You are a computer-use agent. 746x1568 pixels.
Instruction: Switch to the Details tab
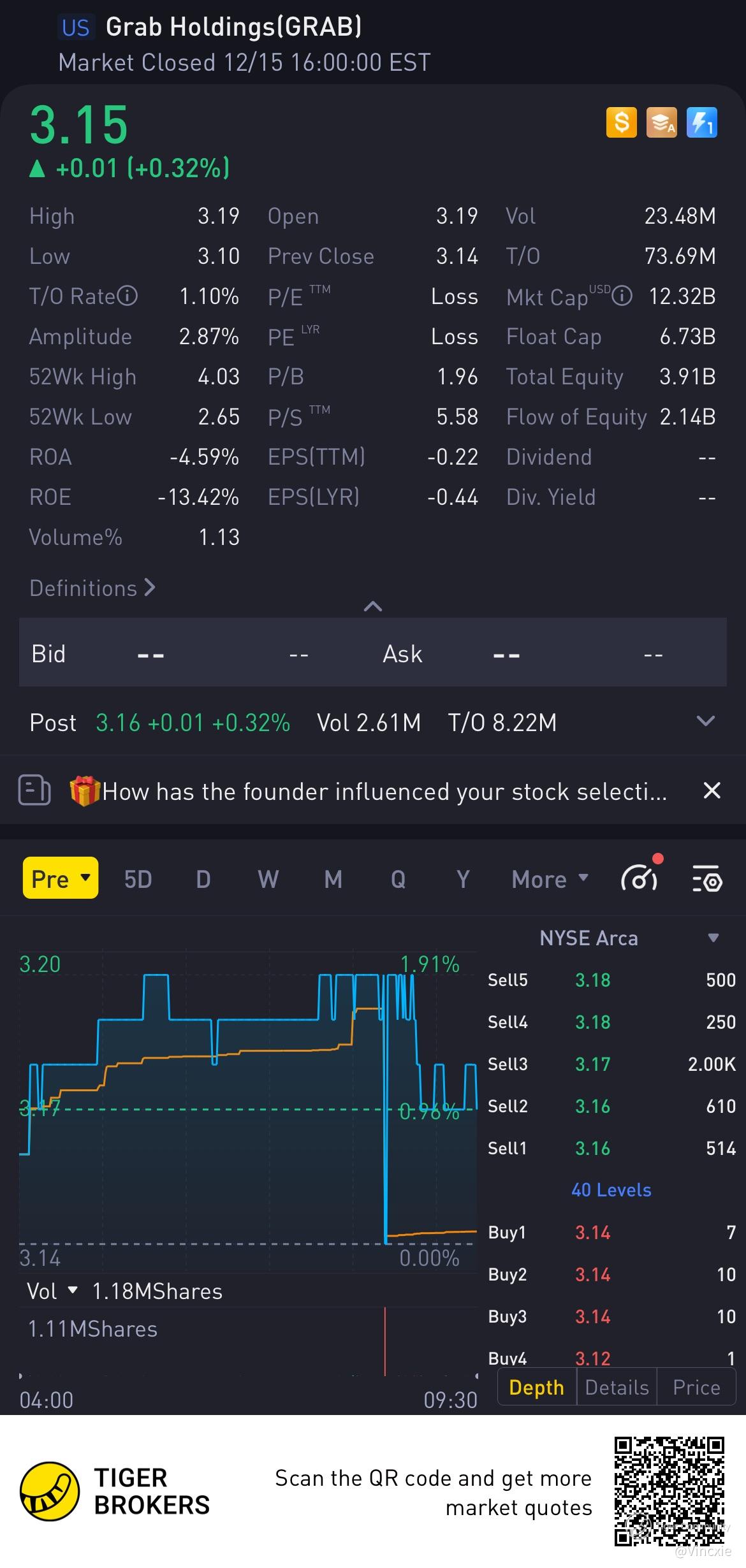coord(617,1388)
